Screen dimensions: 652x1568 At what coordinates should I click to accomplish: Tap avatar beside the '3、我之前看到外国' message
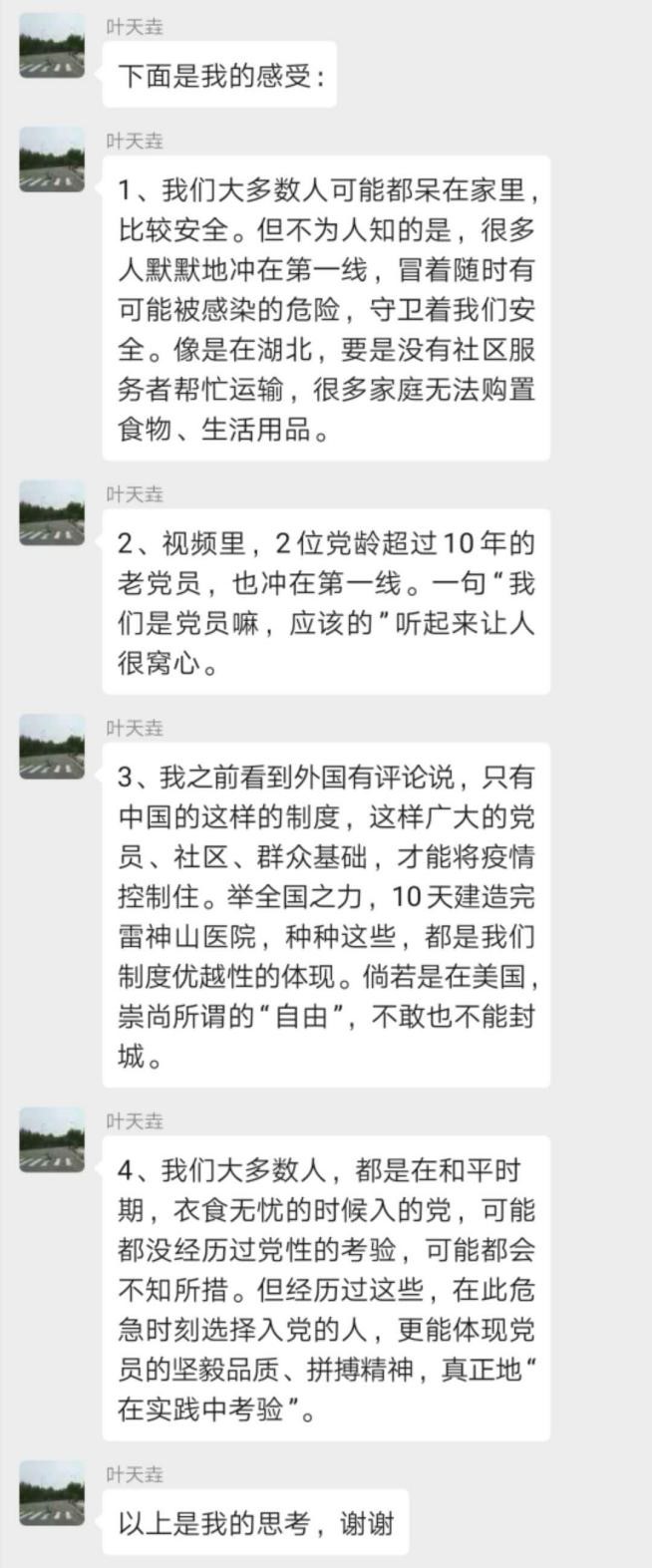pyautogui.click(x=52, y=746)
